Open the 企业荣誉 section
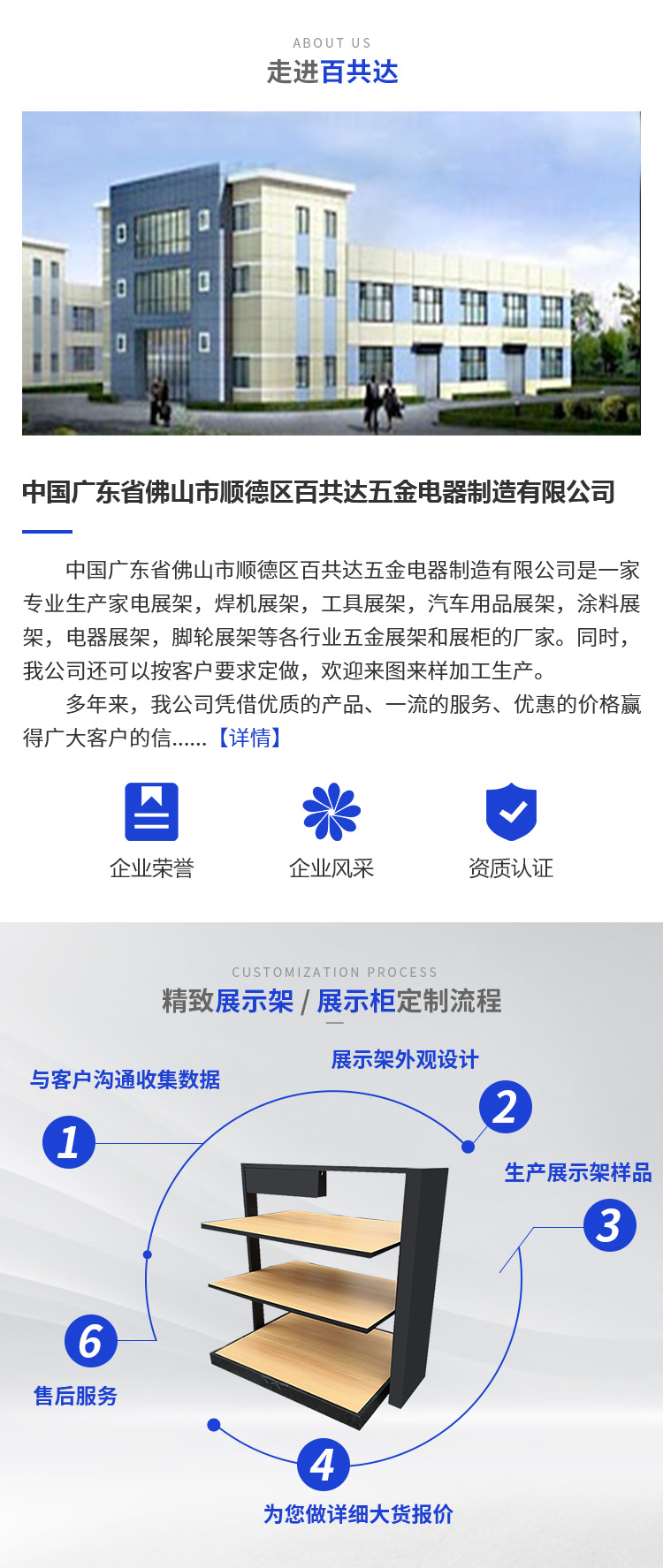Screen dimensions: 663x1568 point(151,812)
